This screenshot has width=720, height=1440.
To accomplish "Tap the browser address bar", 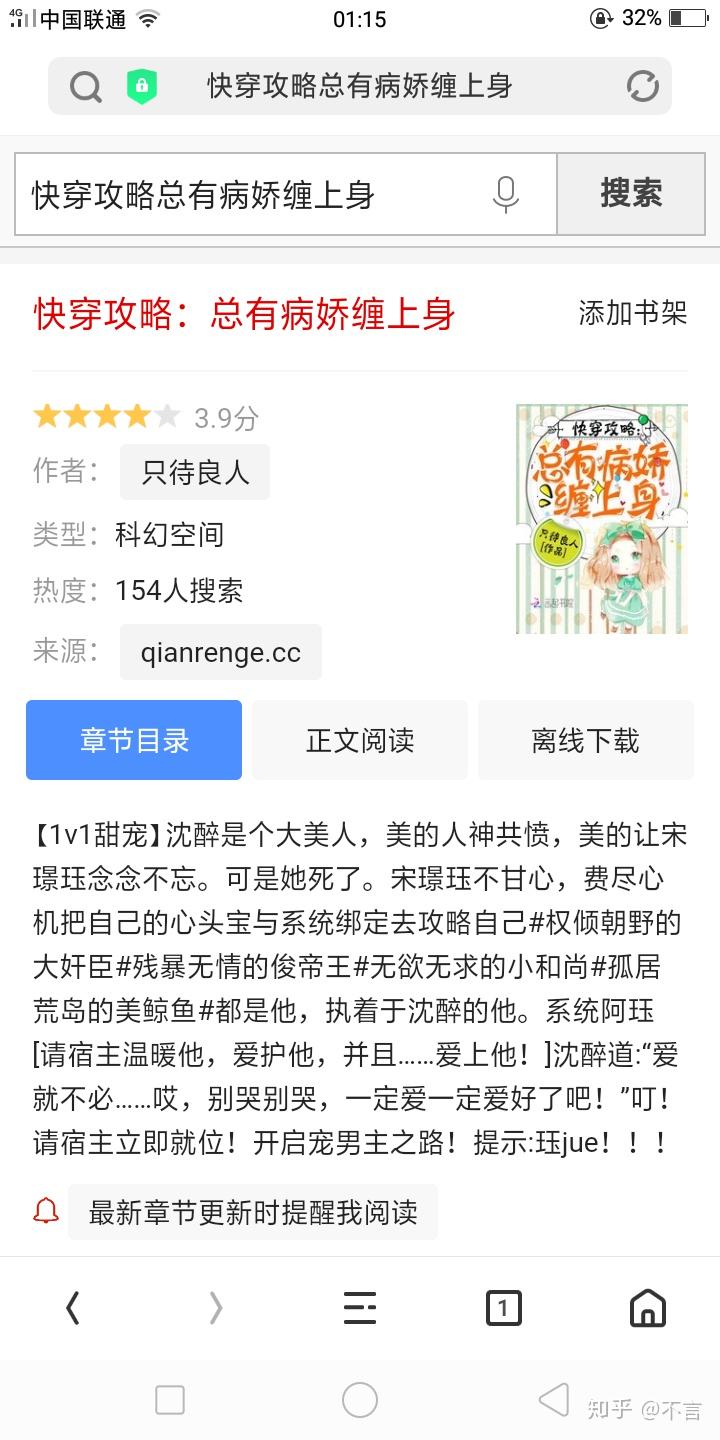I will pos(360,86).
